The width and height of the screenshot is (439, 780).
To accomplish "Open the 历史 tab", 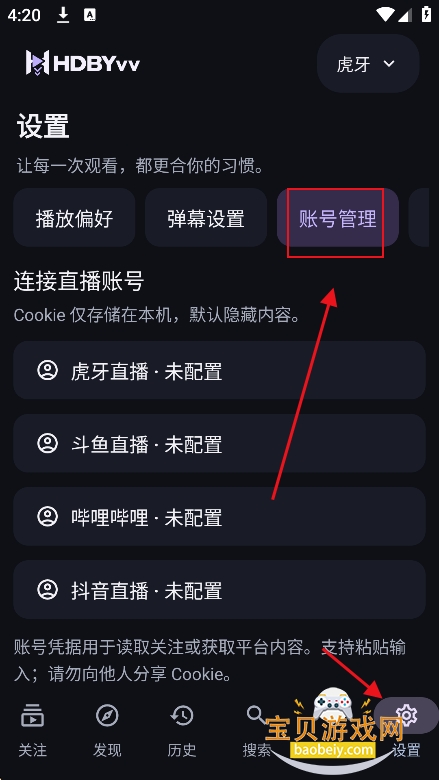I will 182,730.
